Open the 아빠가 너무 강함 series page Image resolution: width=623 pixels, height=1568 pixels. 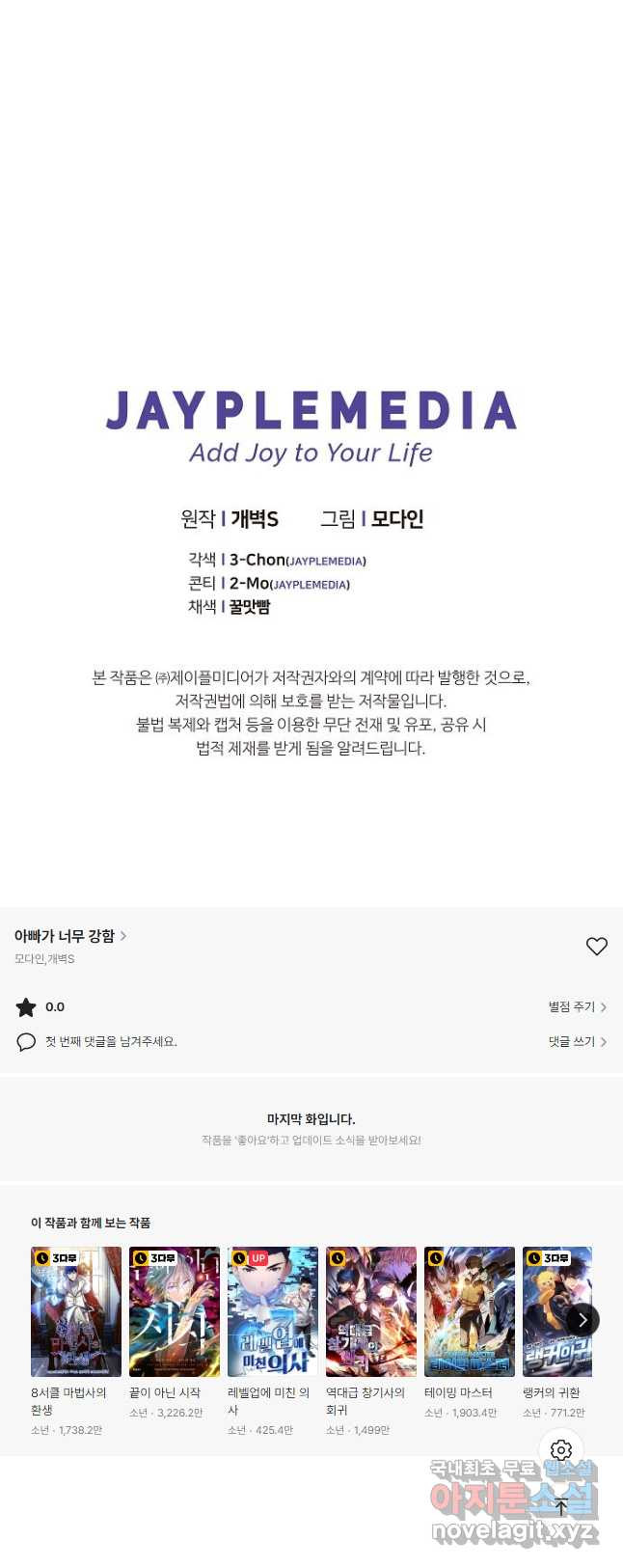point(69,936)
